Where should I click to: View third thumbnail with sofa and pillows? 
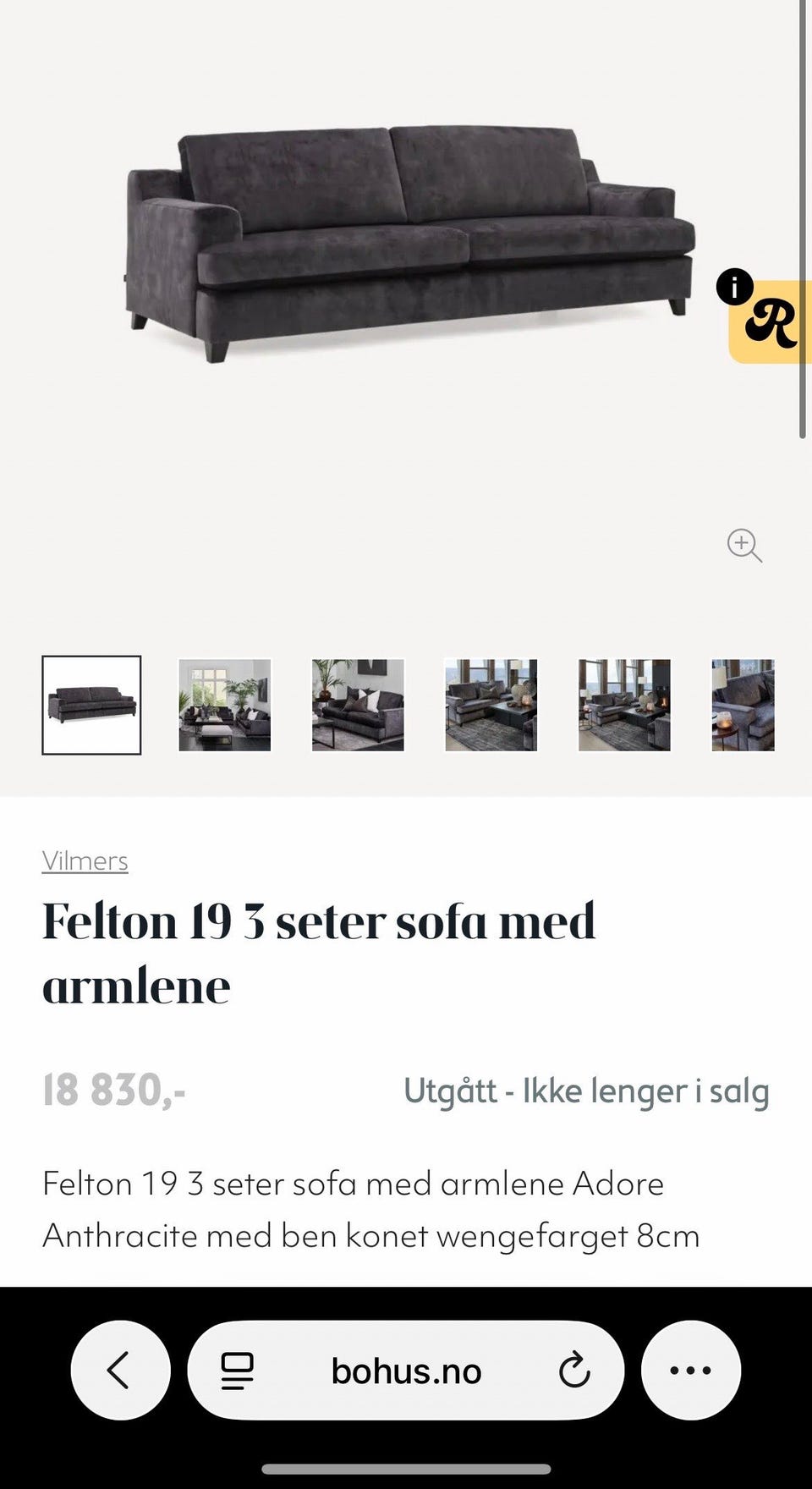coord(358,705)
